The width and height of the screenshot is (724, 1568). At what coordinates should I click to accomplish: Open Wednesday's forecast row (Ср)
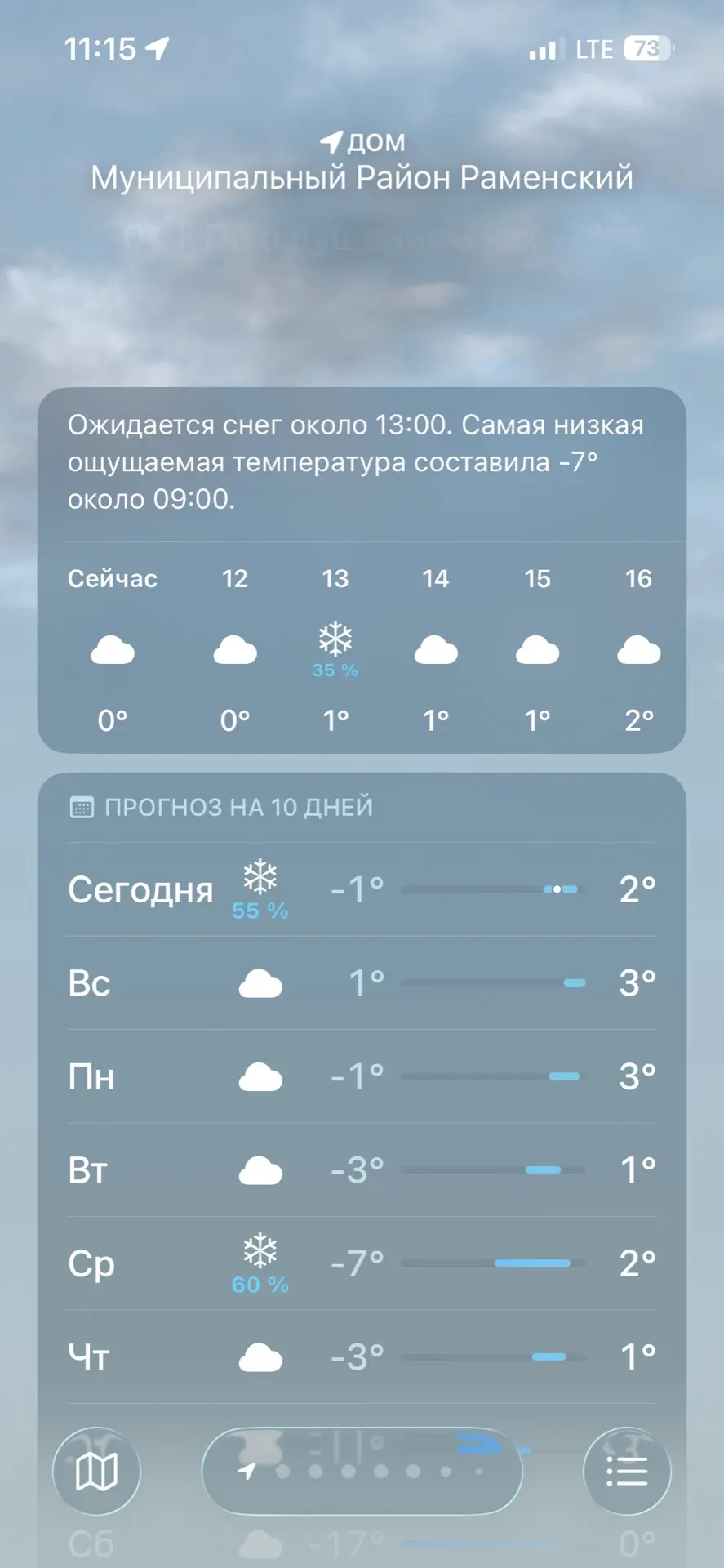pyautogui.click(x=362, y=1263)
